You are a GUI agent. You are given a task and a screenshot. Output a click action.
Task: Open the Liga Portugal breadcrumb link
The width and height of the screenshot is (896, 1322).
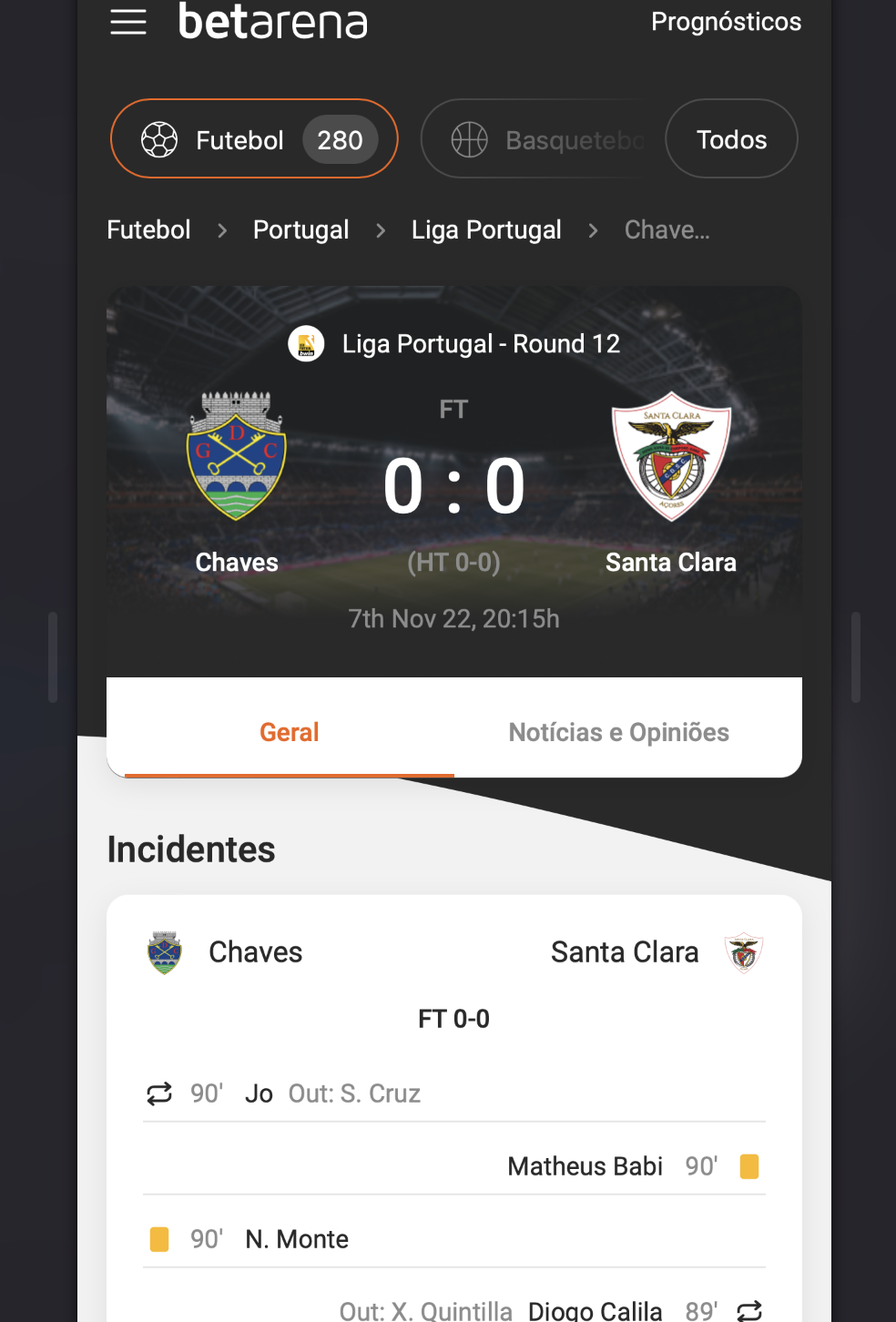(x=486, y=229)
